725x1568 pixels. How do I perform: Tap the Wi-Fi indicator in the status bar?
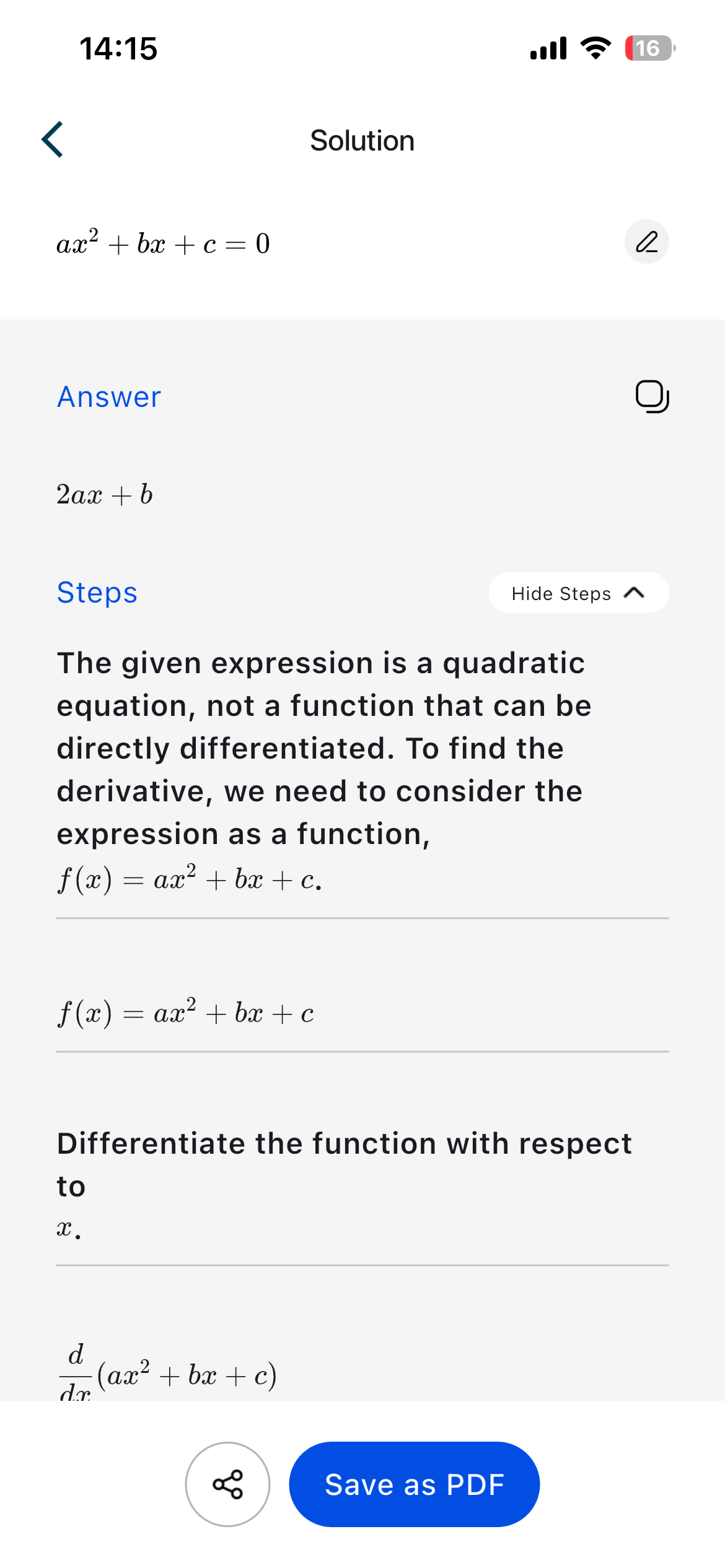pyautogui.click(x=595, y=47)
